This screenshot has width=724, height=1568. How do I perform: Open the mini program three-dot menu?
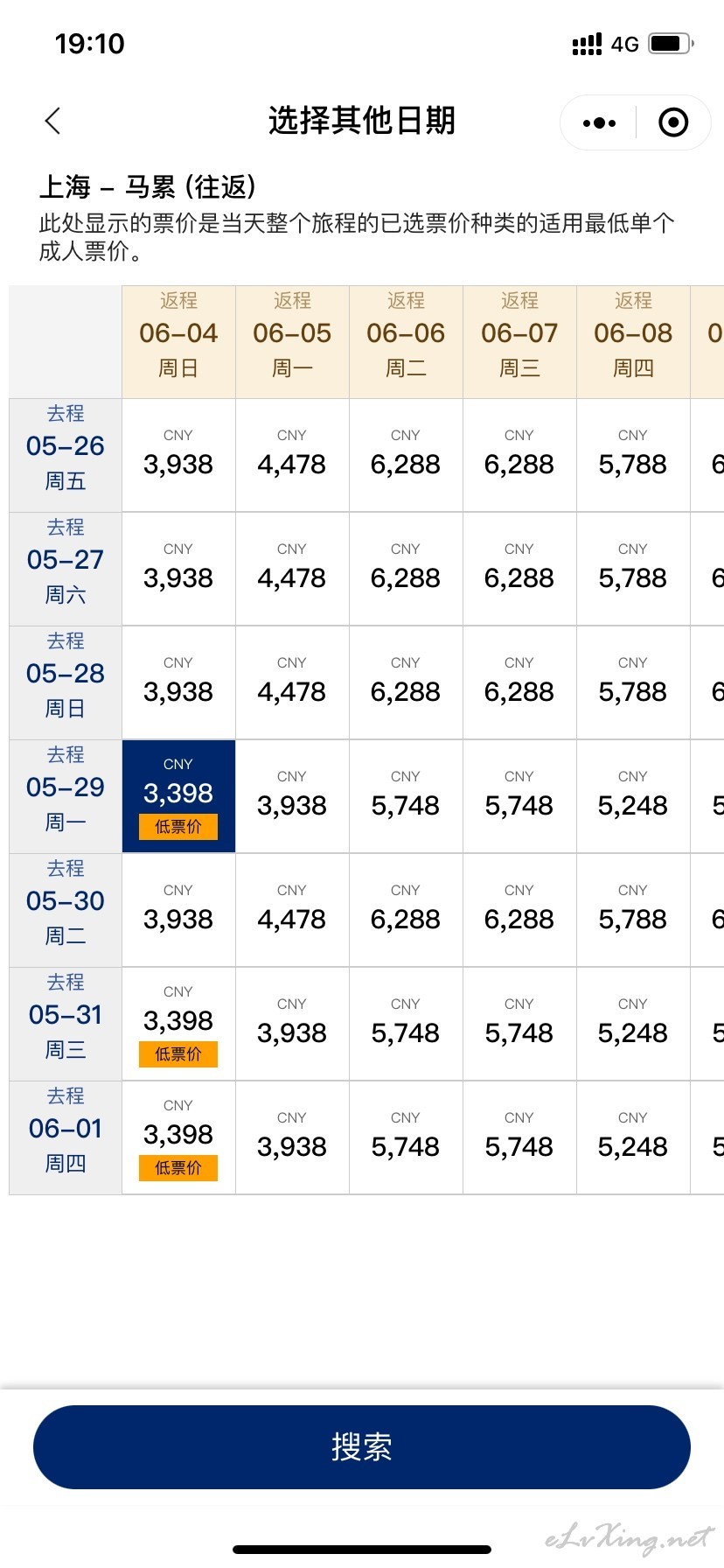[599, 122]
